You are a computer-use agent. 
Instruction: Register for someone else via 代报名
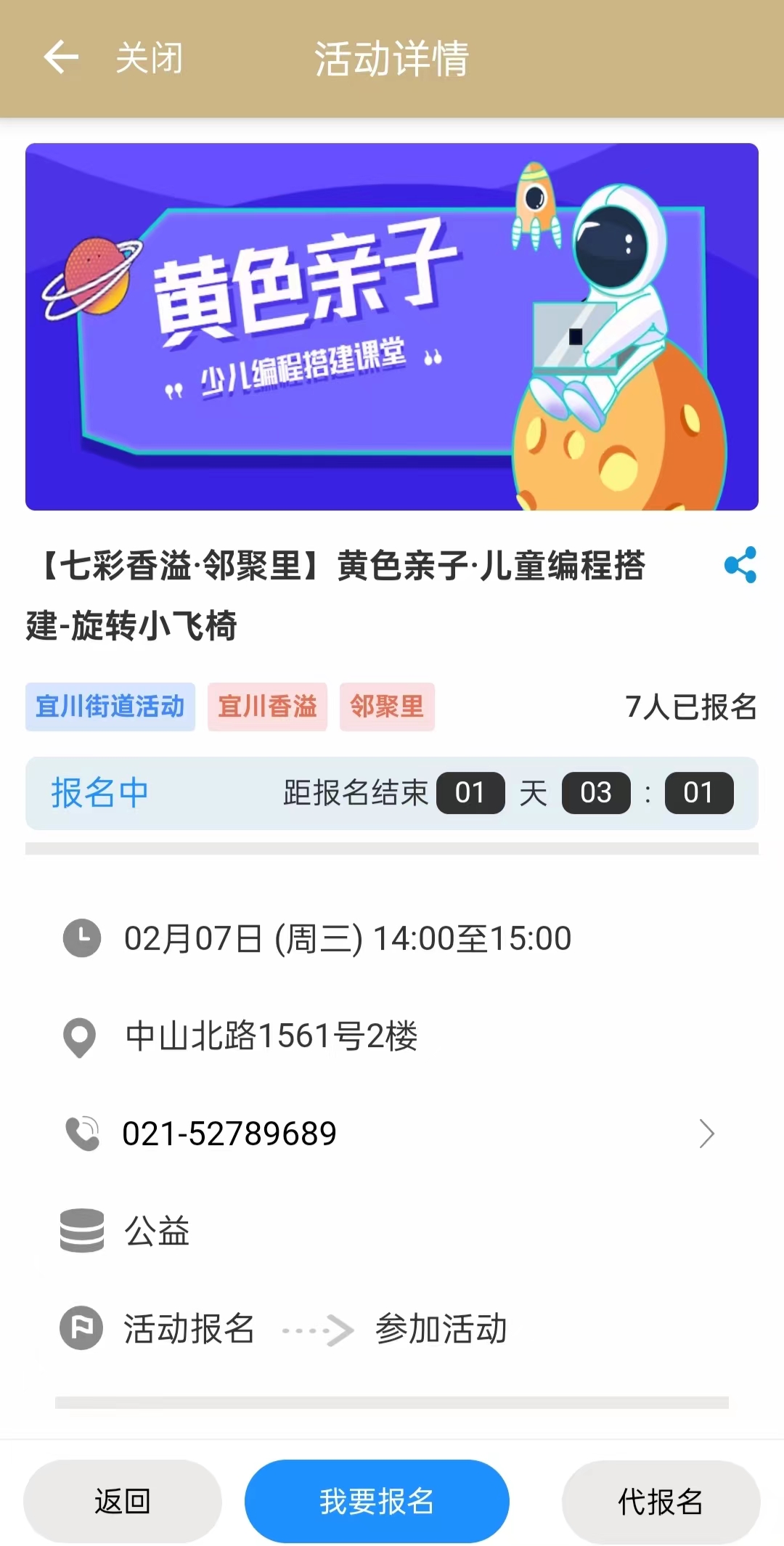click(661, 1501)
